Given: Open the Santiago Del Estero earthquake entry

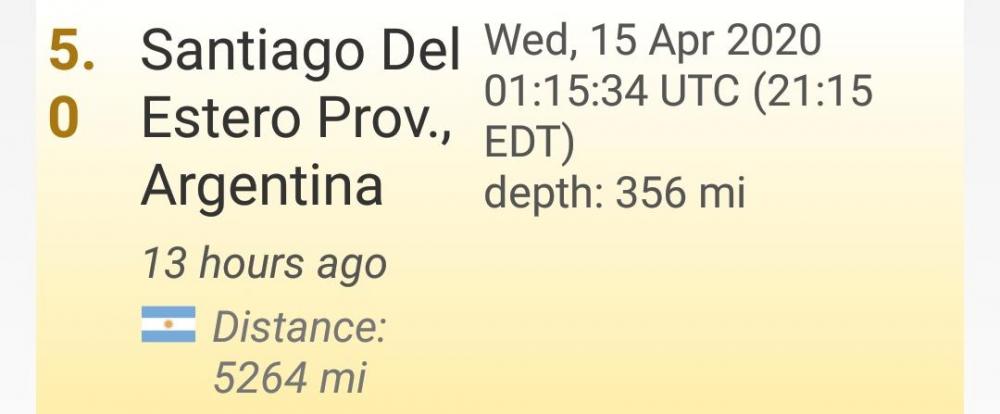Looking at the screenshot, I should 300,118.
